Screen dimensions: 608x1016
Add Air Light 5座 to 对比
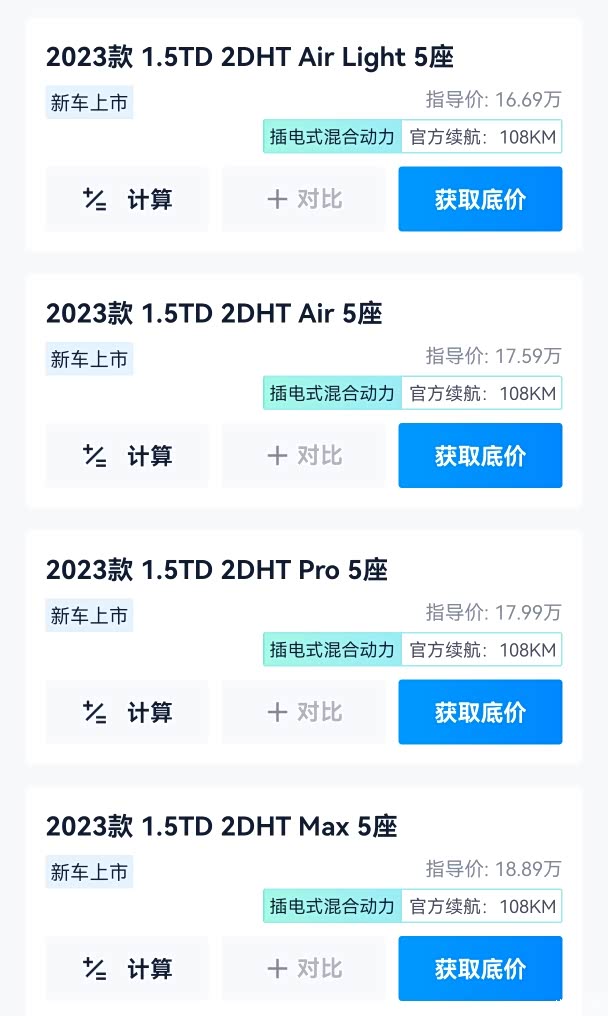pos(304,199)
